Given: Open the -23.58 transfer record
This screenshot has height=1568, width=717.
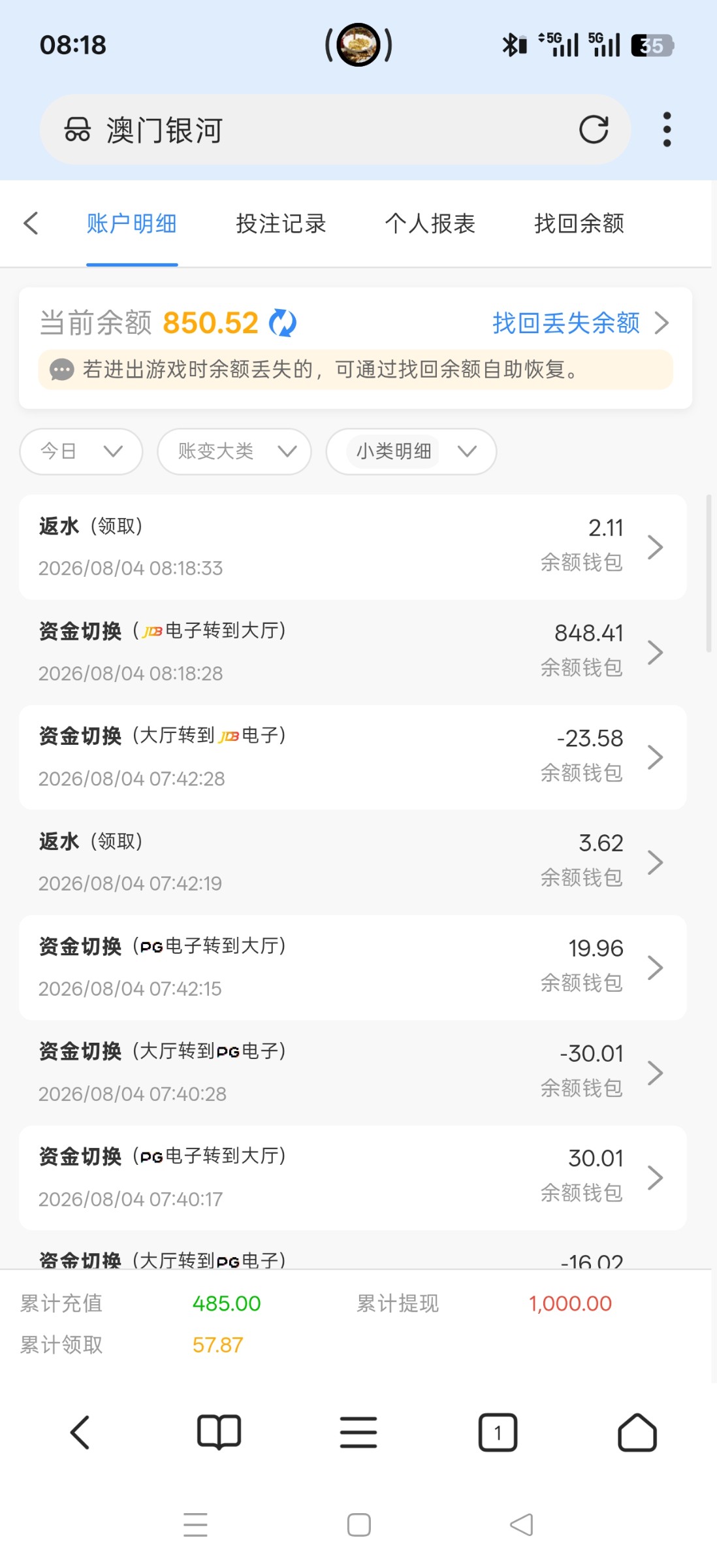Looking at the screenshot, I should (x=353, y=757).
